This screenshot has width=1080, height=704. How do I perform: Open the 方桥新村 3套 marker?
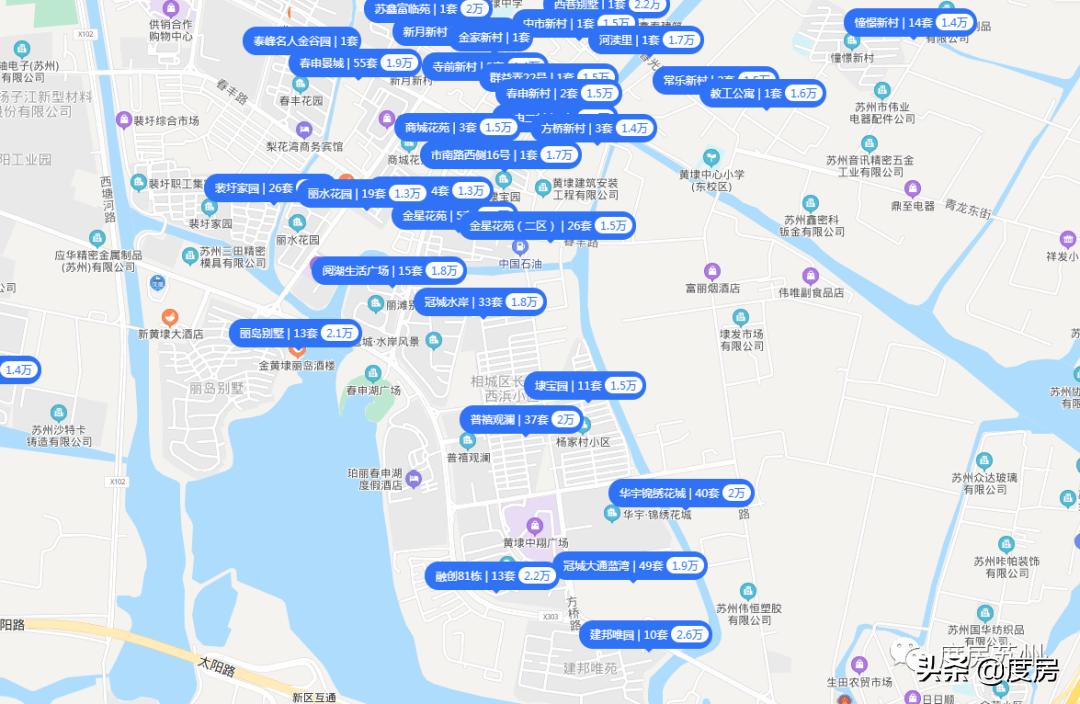[594, 128]
